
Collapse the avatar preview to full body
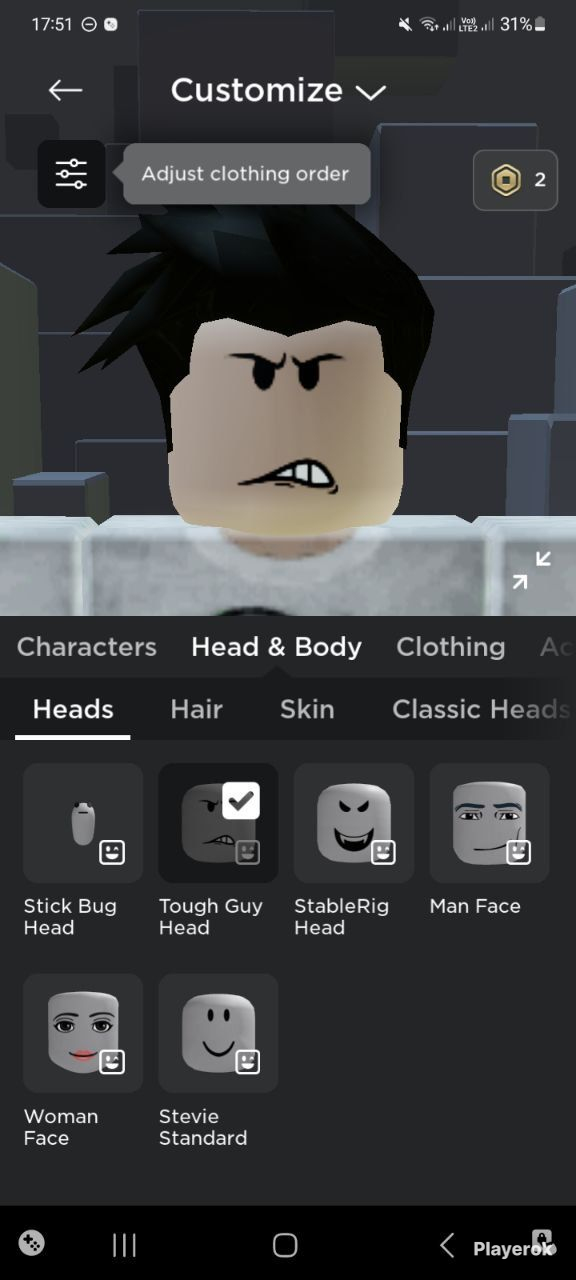[531, 570]
